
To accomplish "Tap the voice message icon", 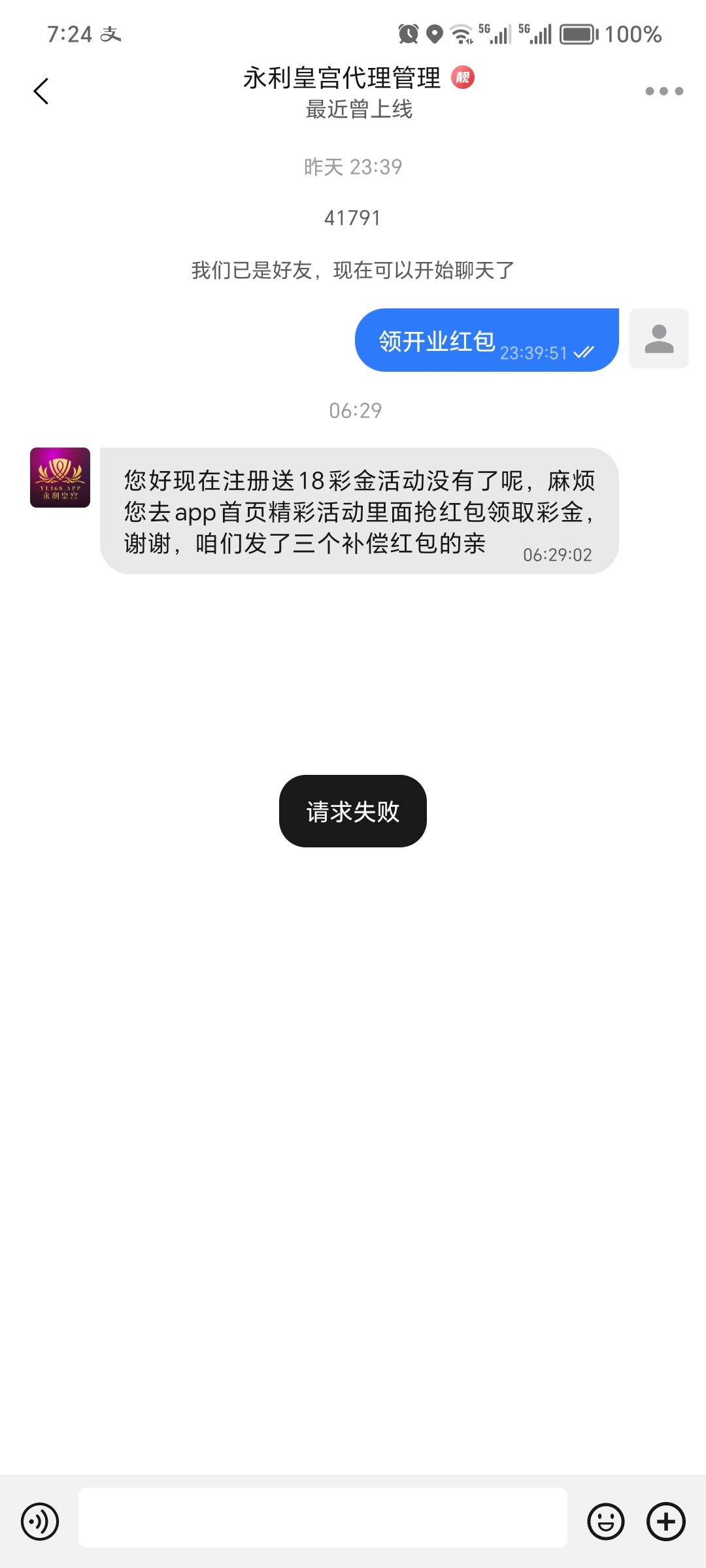I will tap(40, 1521).
